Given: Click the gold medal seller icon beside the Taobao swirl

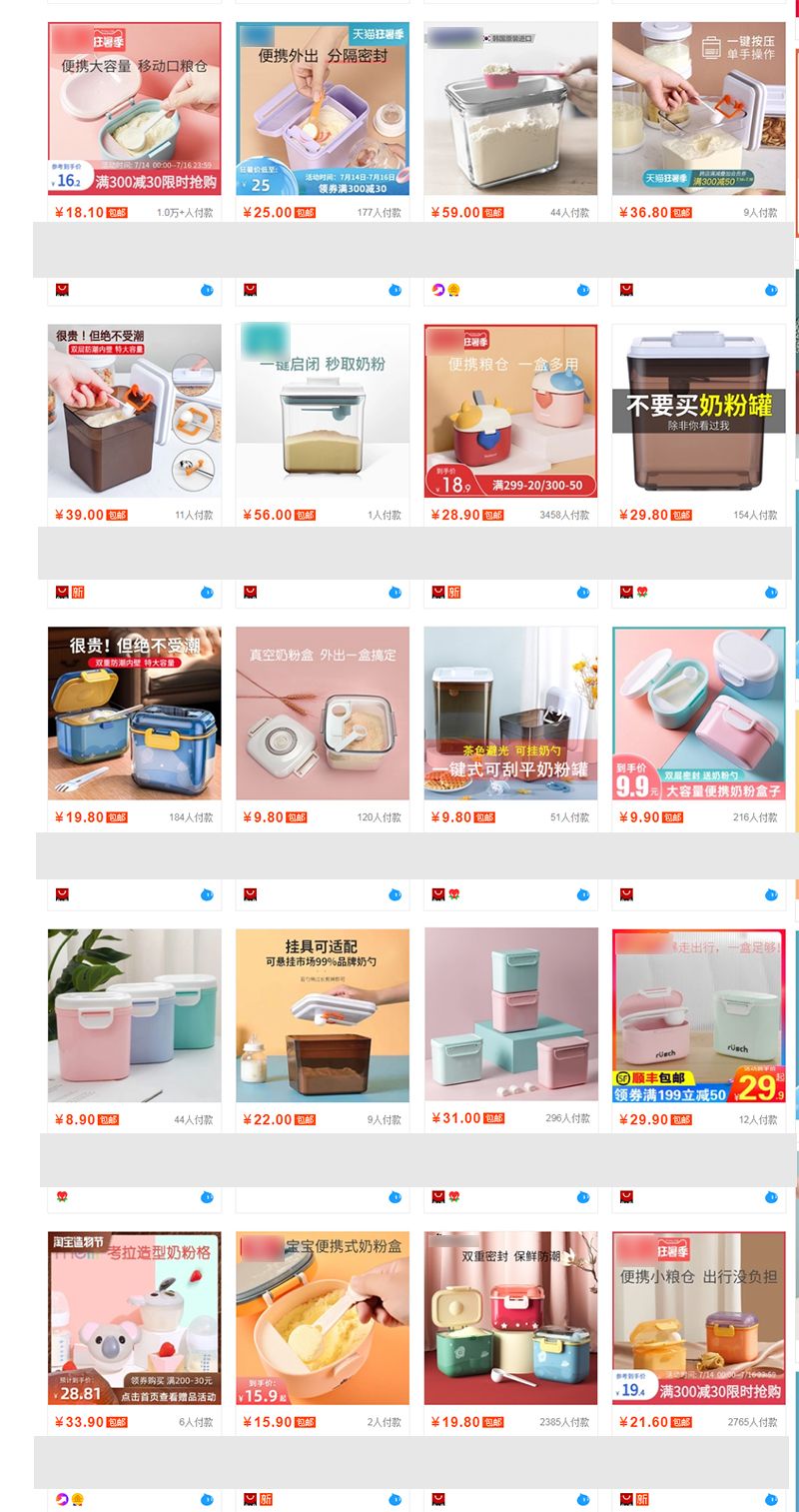Looking at the screenshot, I should click(x=451, y=290).
